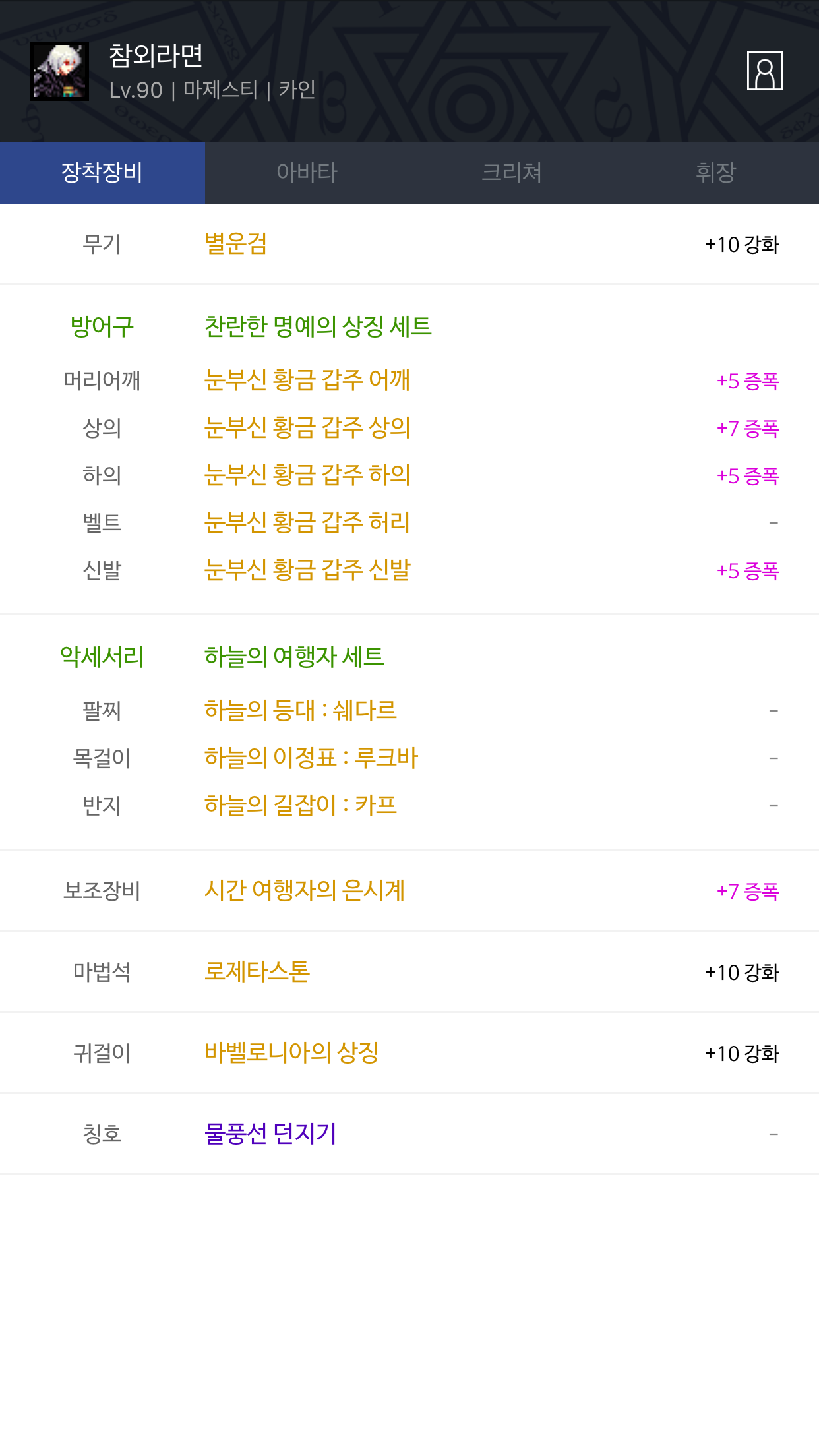The image size is (819, 1456).
Task: View magic stone 로제타스톤
Action: pos(257,972)
